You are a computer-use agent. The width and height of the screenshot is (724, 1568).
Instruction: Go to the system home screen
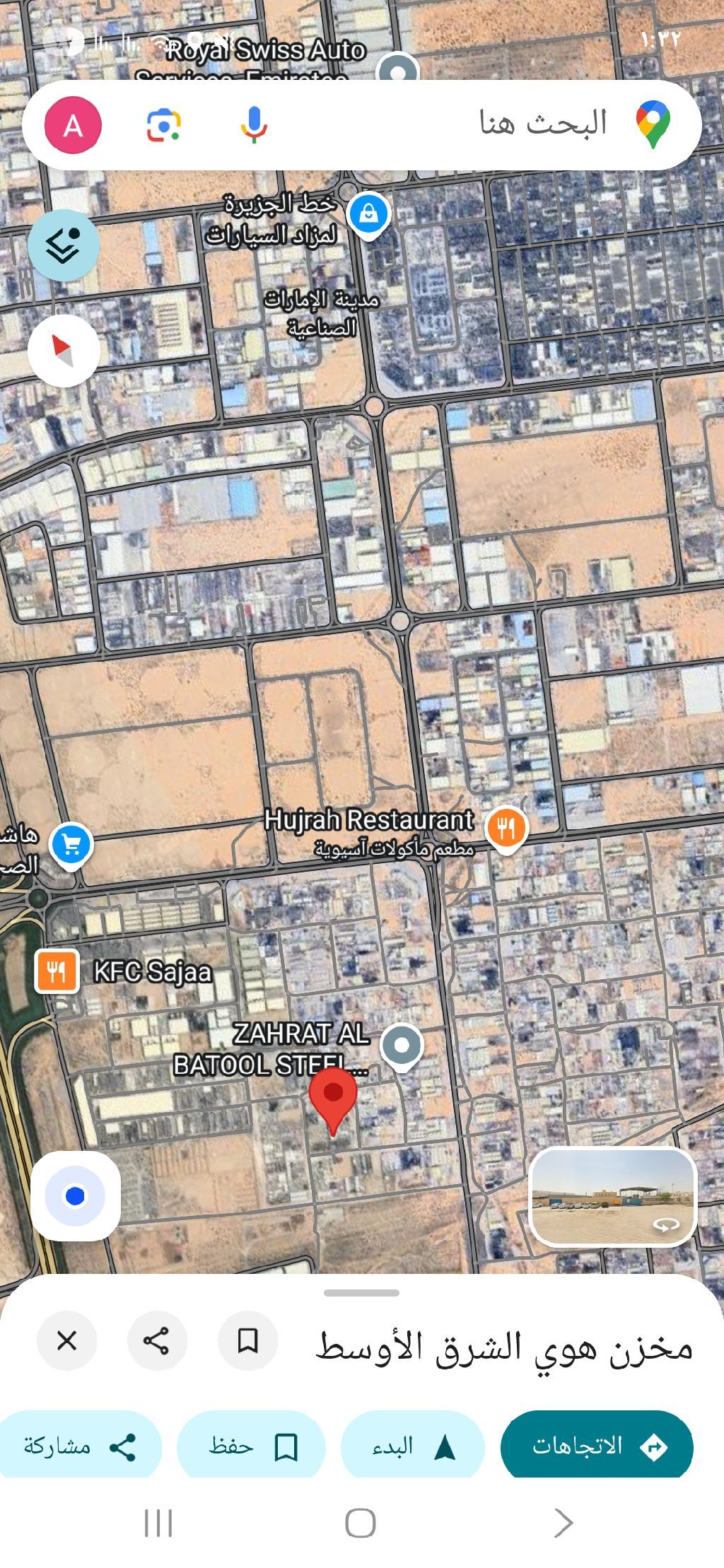[361, 1523]
